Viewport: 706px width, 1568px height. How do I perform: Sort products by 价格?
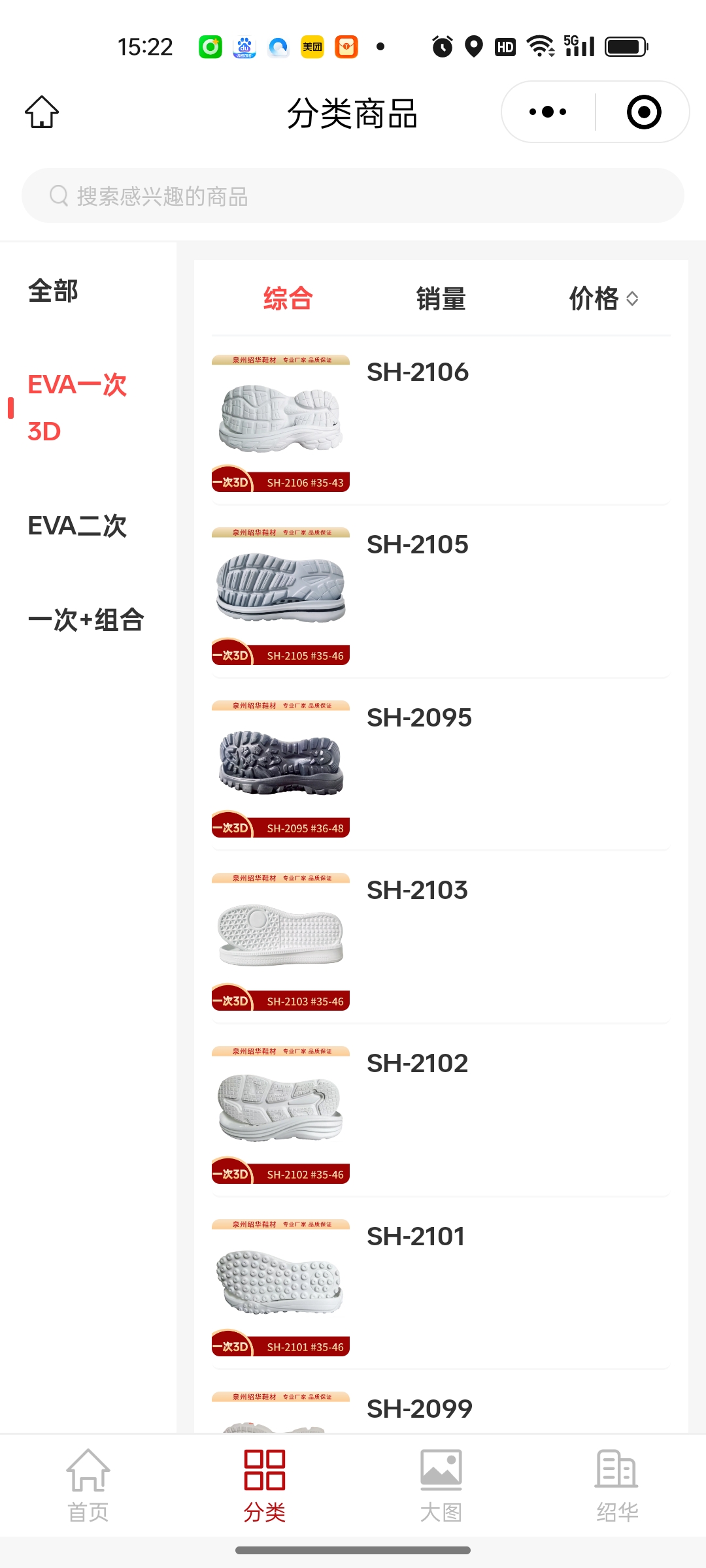click(x=603, y=299)
